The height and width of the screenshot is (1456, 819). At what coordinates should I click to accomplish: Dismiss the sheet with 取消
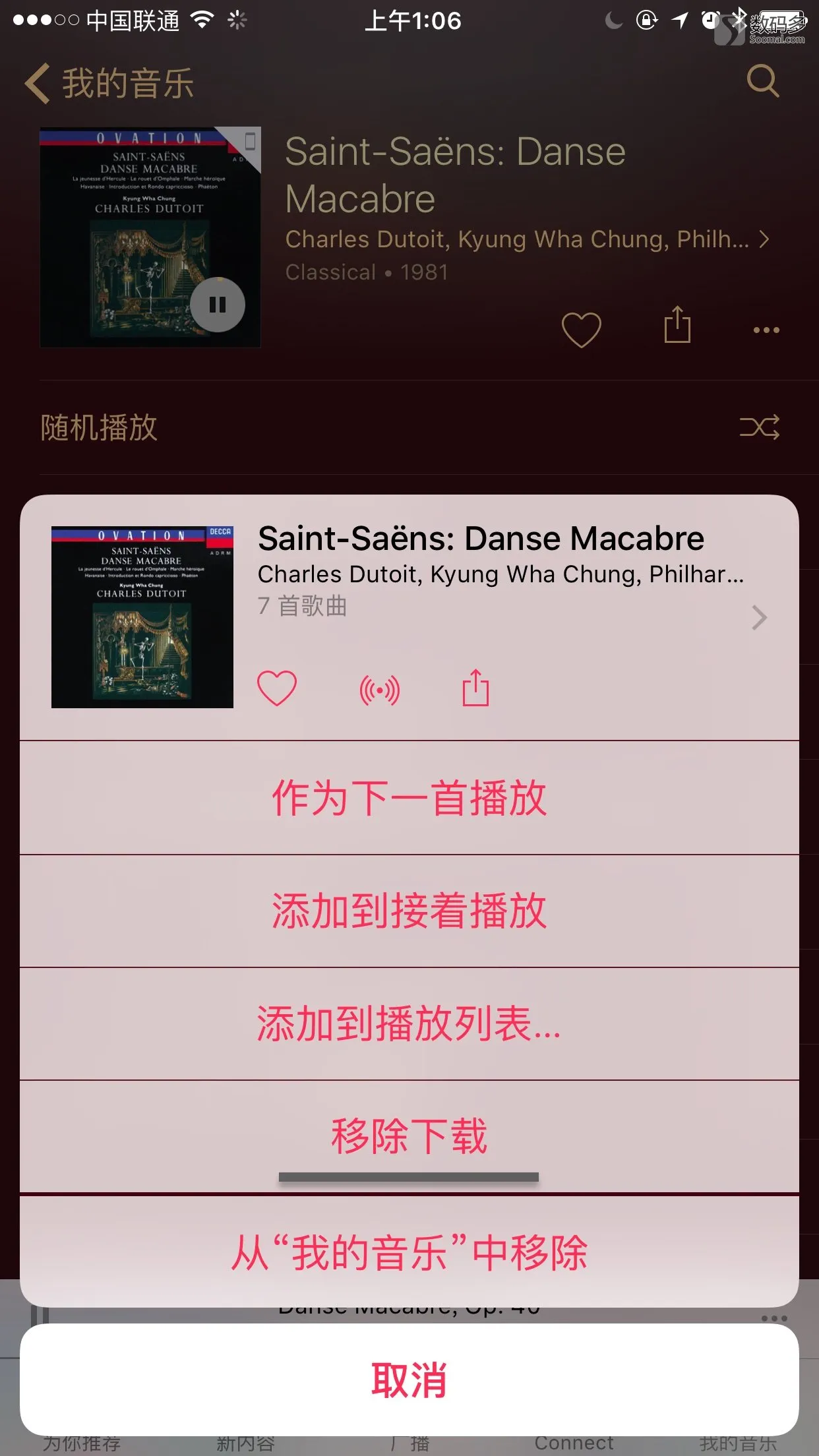pos(409,1380)
